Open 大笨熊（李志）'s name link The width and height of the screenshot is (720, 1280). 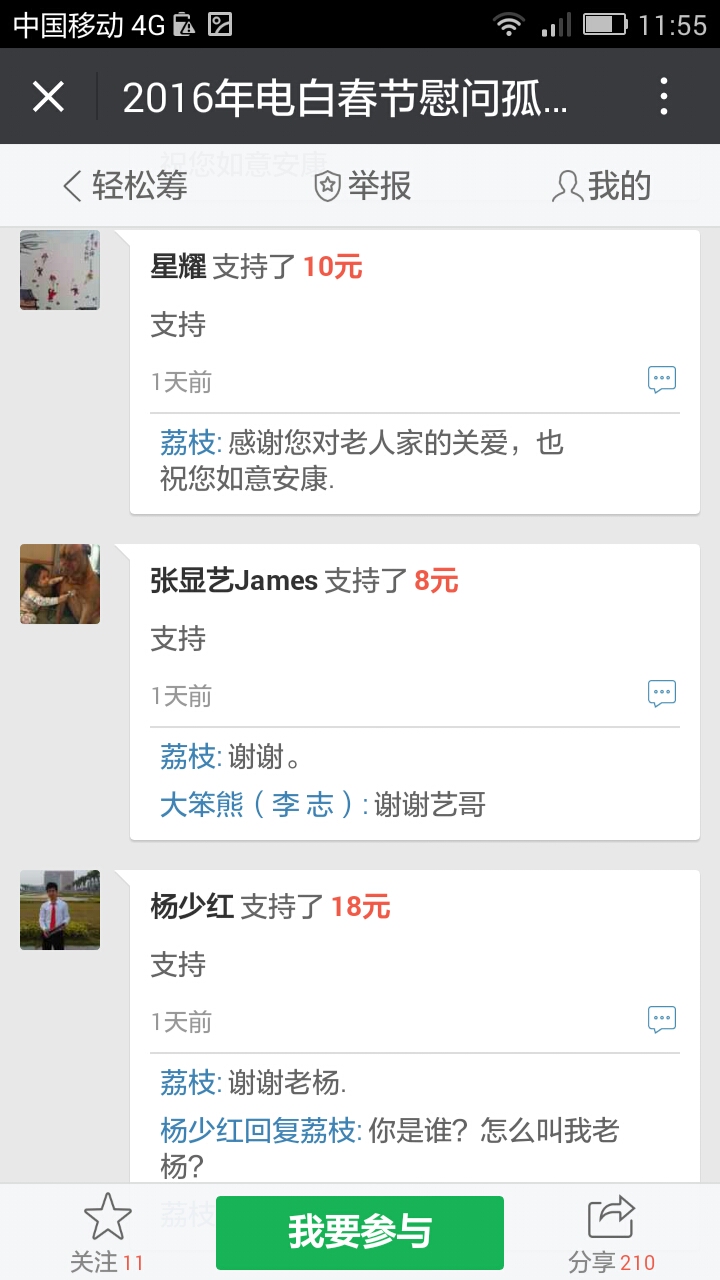tap(258, 805)
